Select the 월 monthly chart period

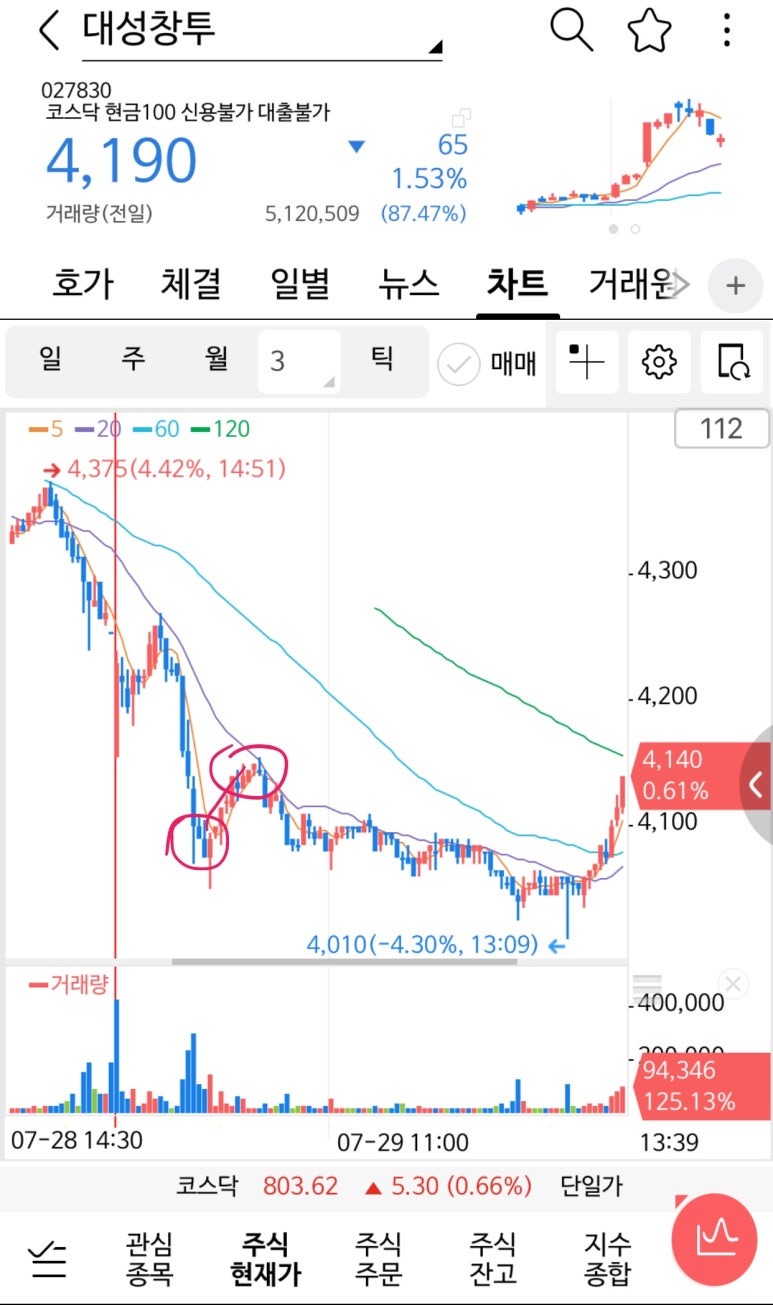216,360
